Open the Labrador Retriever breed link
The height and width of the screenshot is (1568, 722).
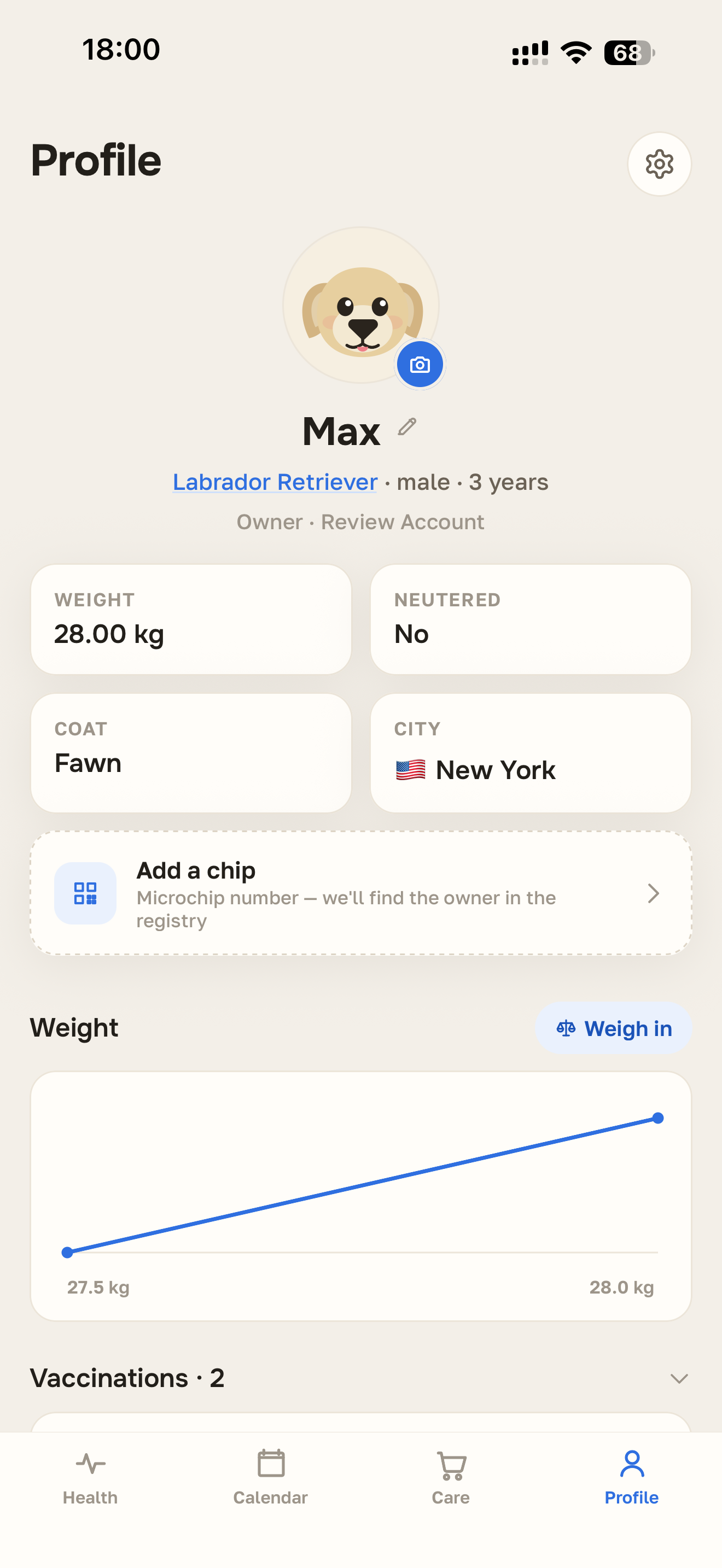tap(275, 482)
